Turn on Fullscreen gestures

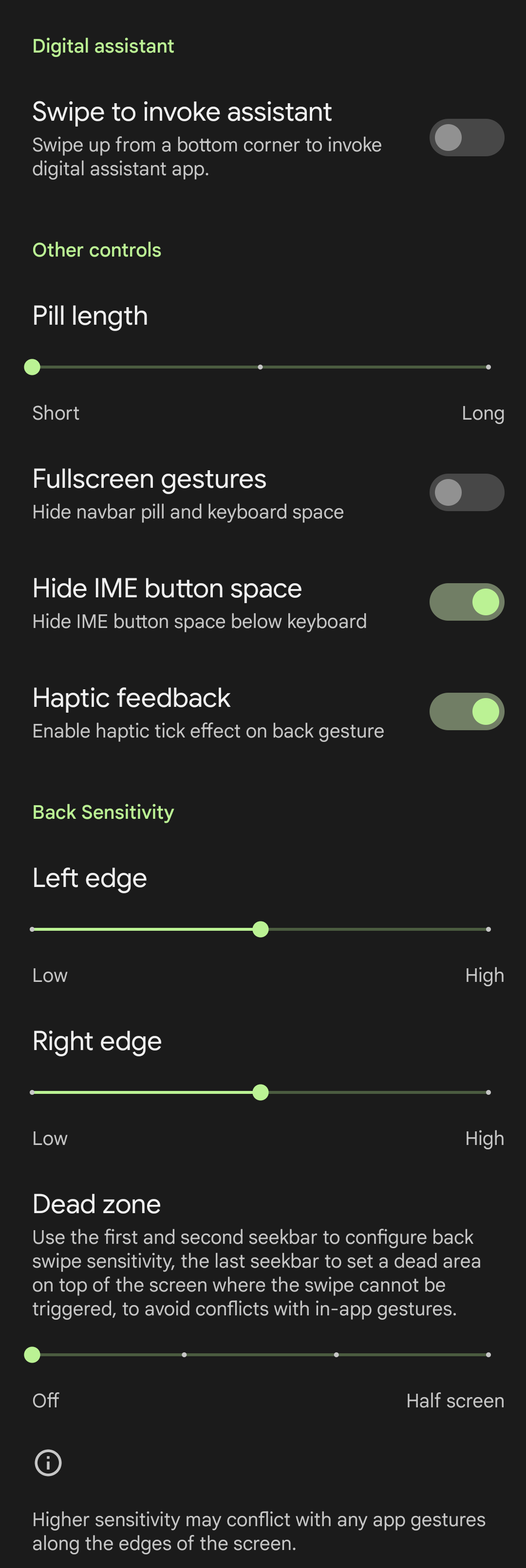coord(467,493)
